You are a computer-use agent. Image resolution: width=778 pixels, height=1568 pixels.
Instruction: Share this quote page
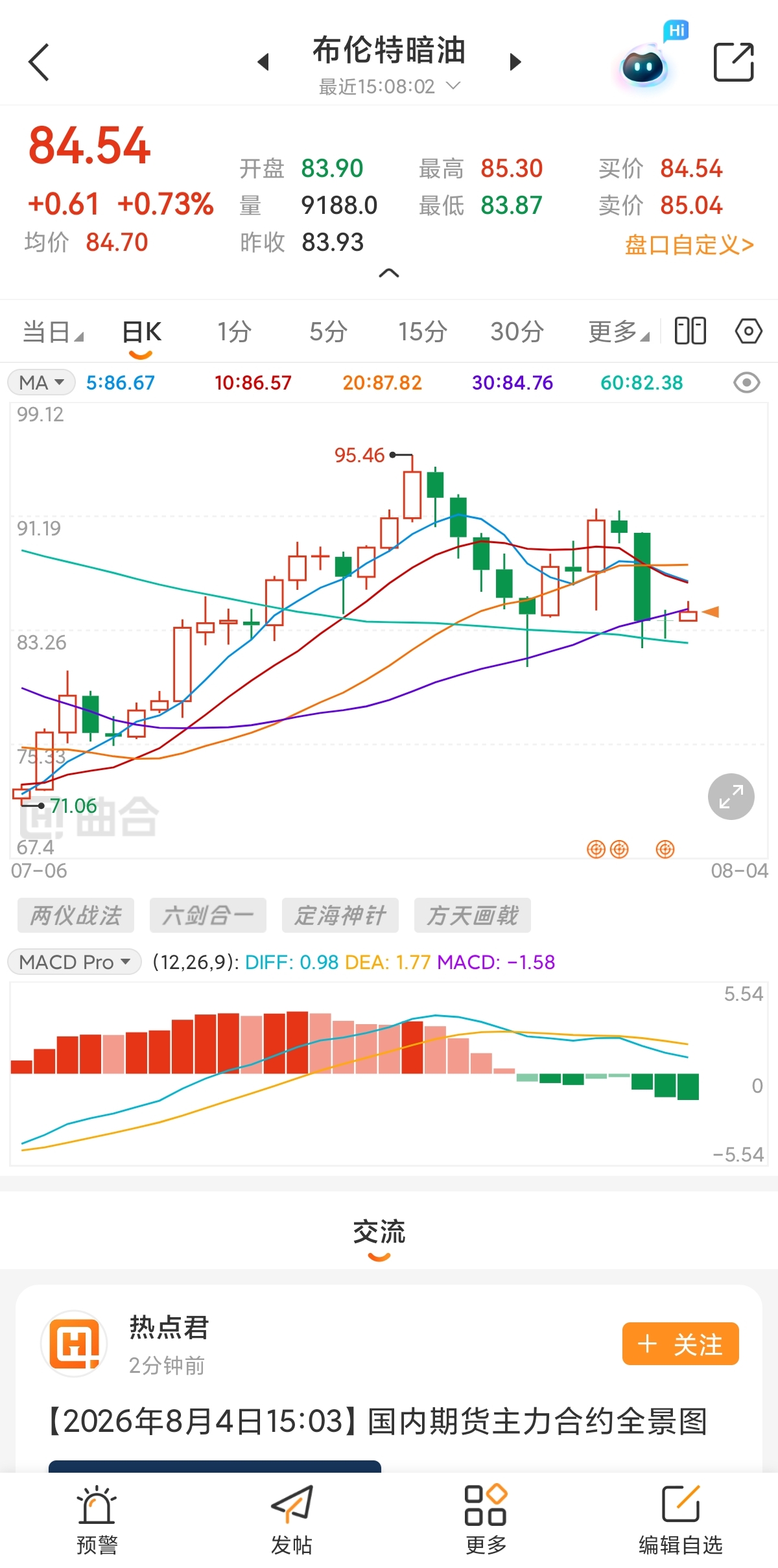click(x=733, y=62)
